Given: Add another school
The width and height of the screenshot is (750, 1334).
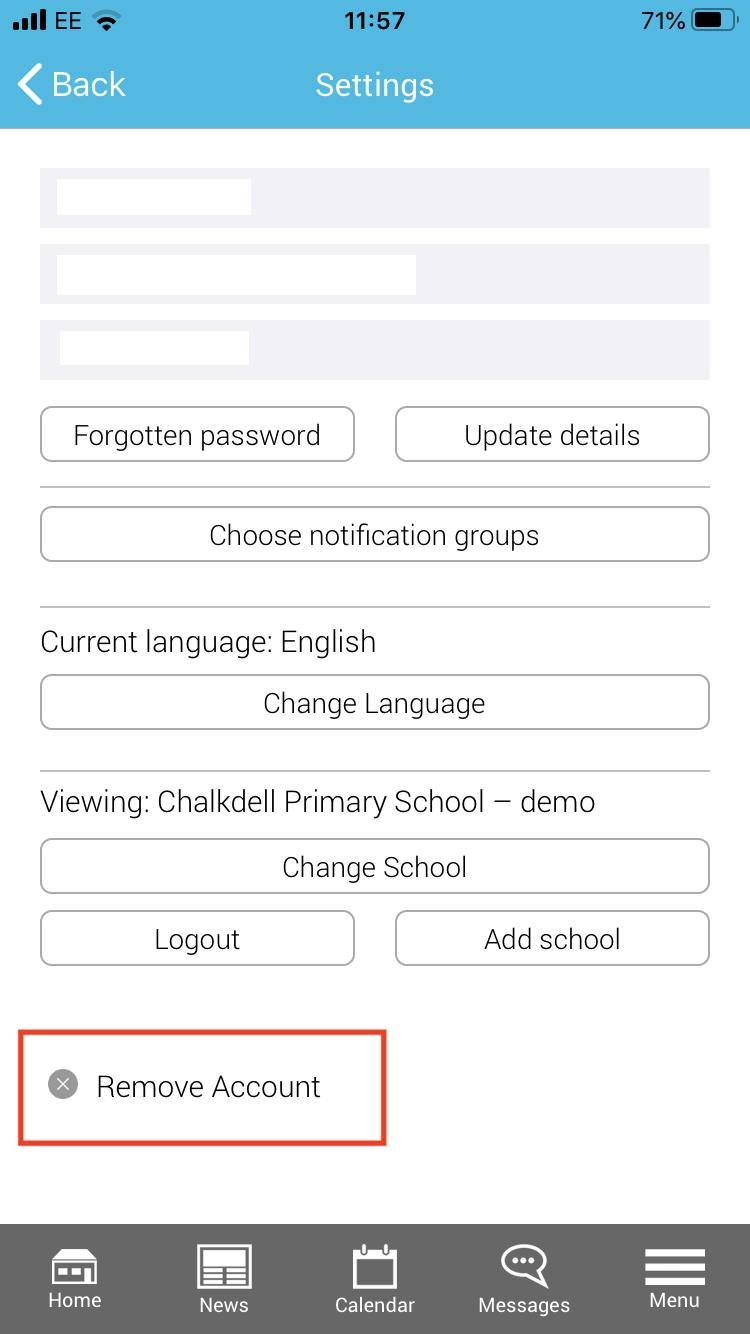Looking at the screenshot, I should [552, 939].
